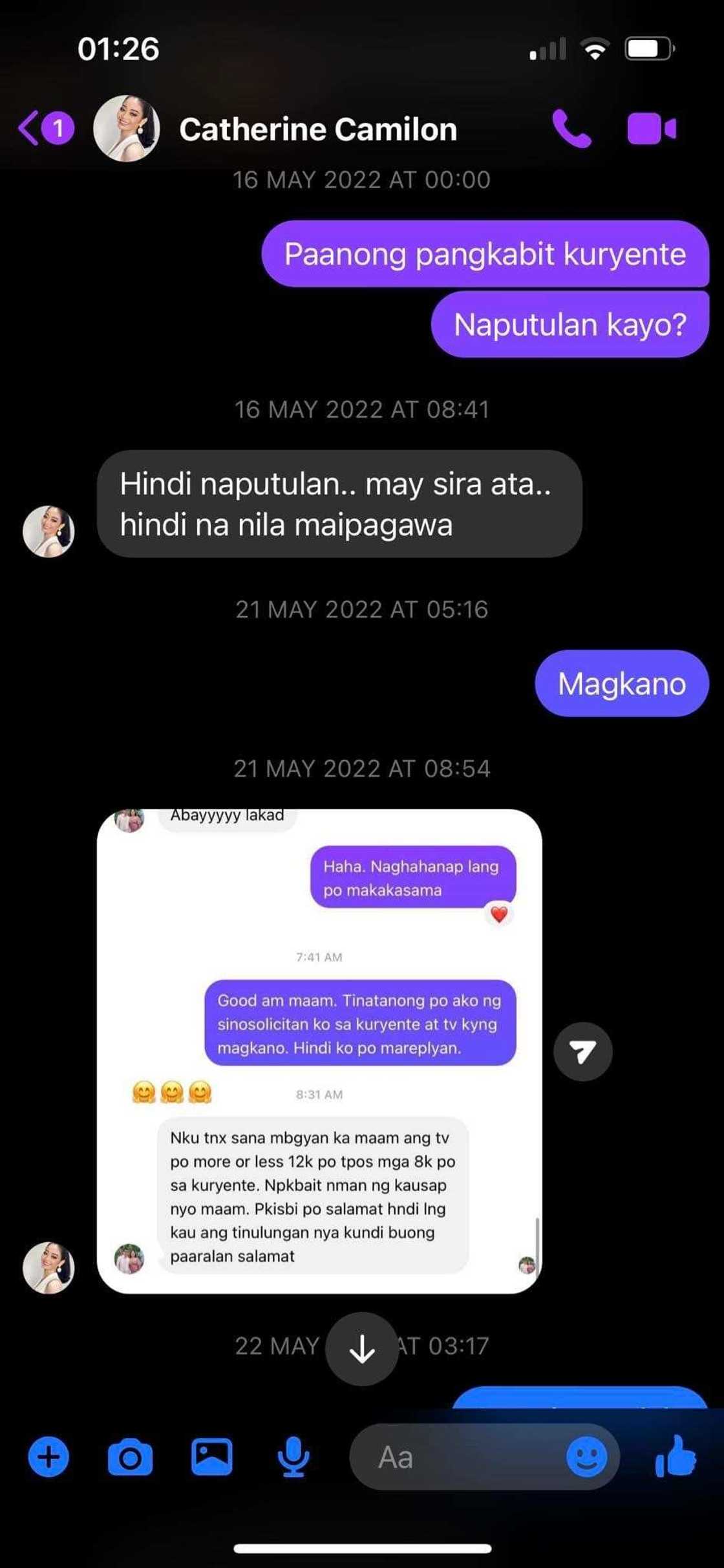The height and width of the screenshot is (1568, 724).
Task: Open the photo gallery picker
Action: [x=211, y=1457]
